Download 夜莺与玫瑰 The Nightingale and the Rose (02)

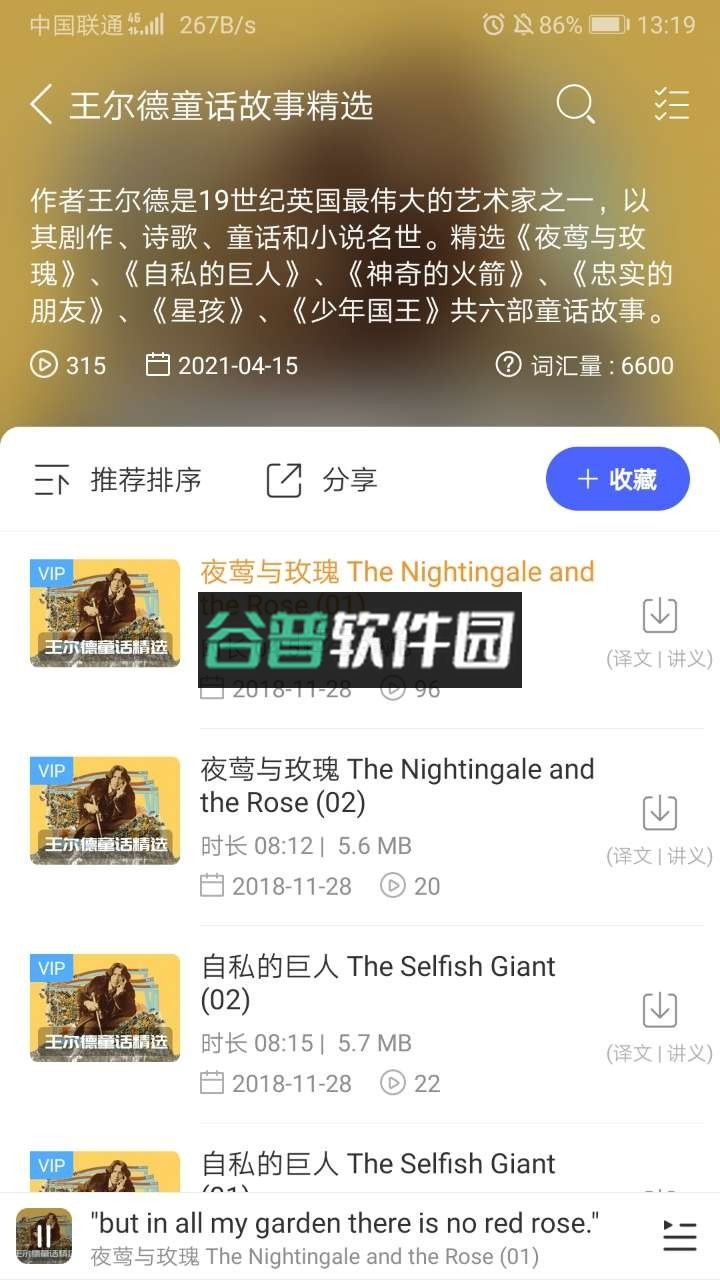pos(659,812)
